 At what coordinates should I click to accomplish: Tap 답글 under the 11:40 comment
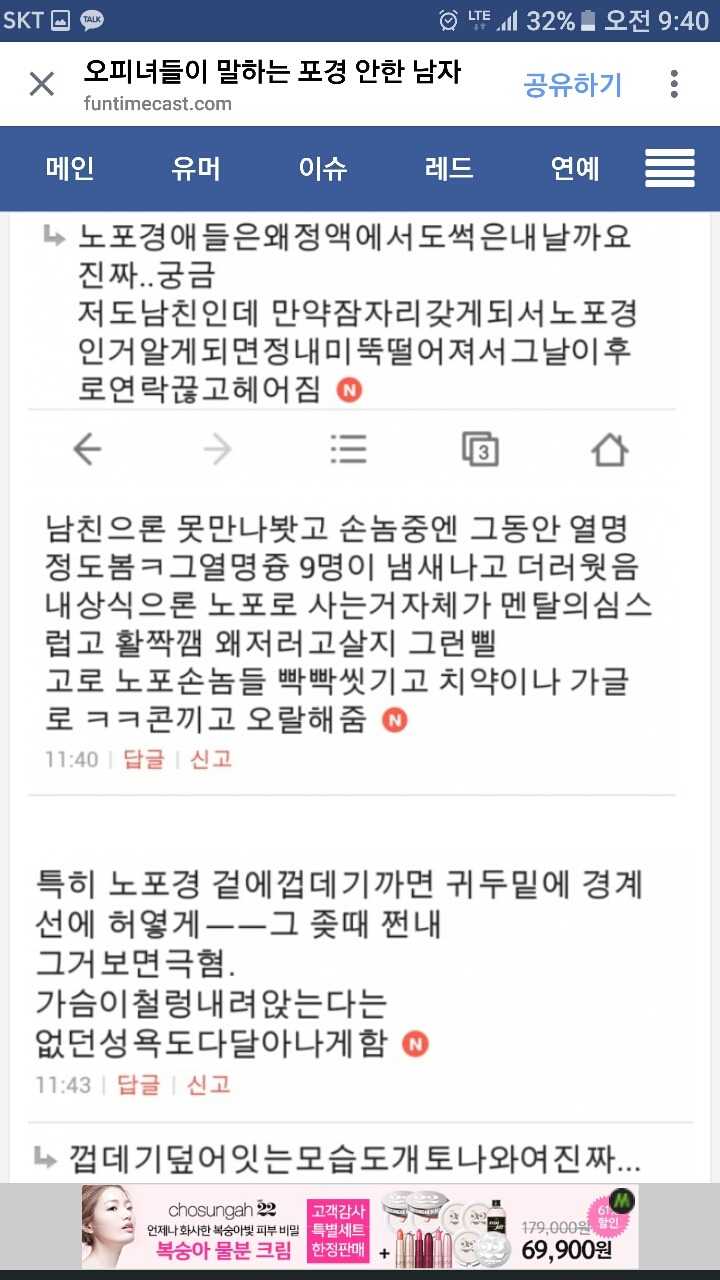click(143, 759)
